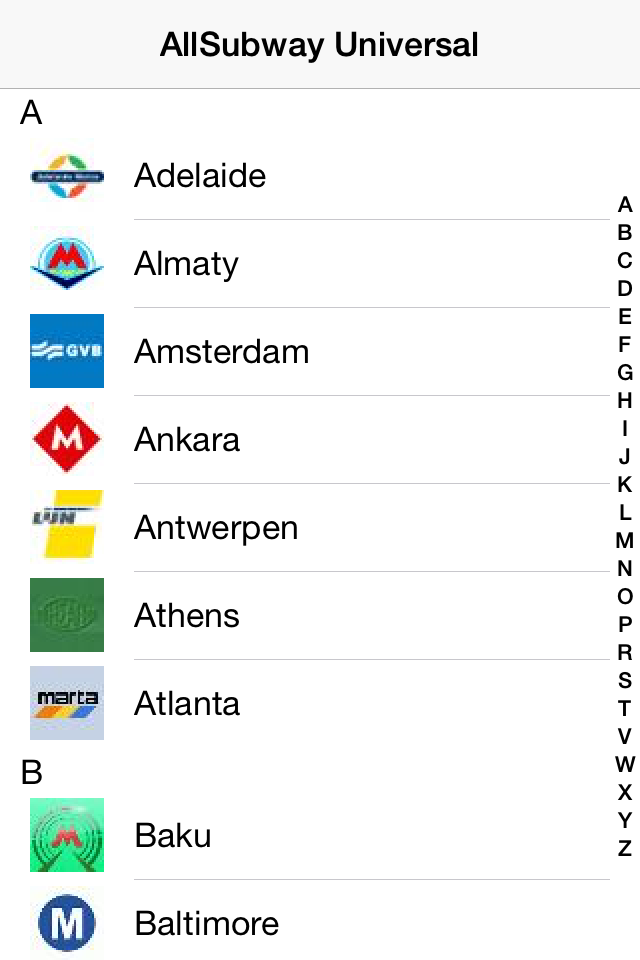
Task: Jump to letter C in the index
Action: point(625,261)
